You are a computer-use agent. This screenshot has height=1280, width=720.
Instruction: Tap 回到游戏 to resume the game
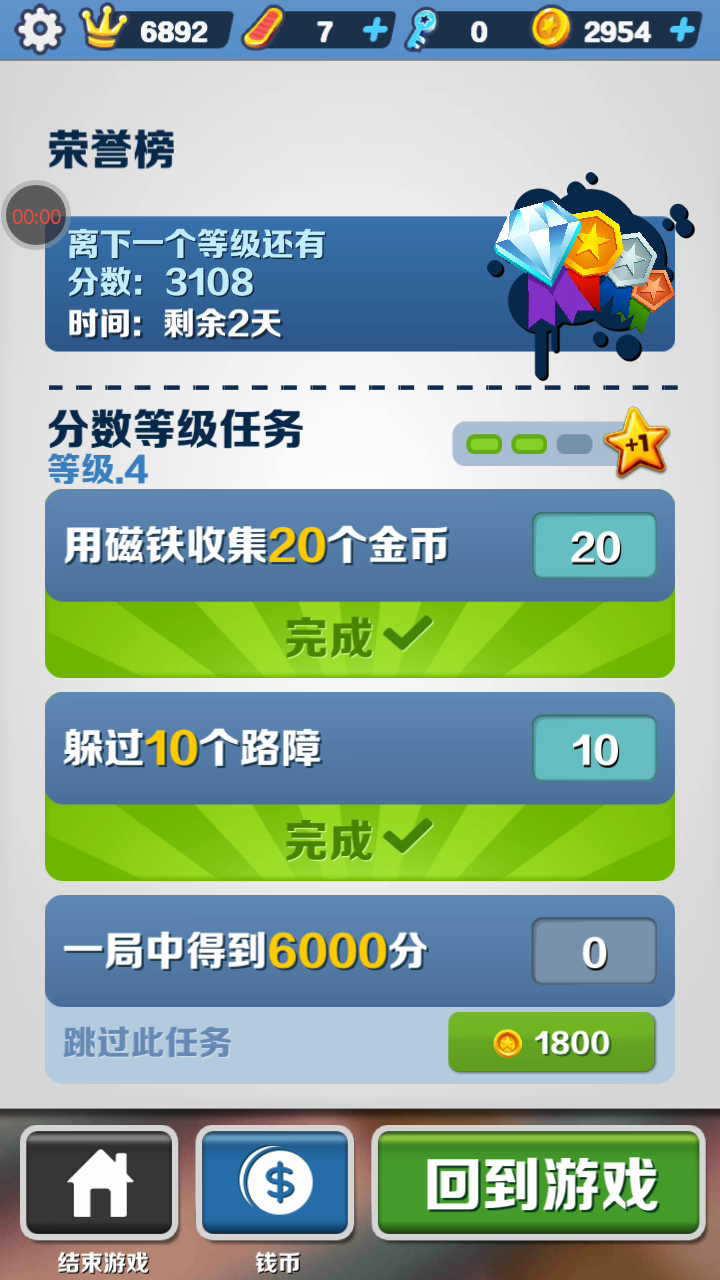click(x=539, y=1183)
